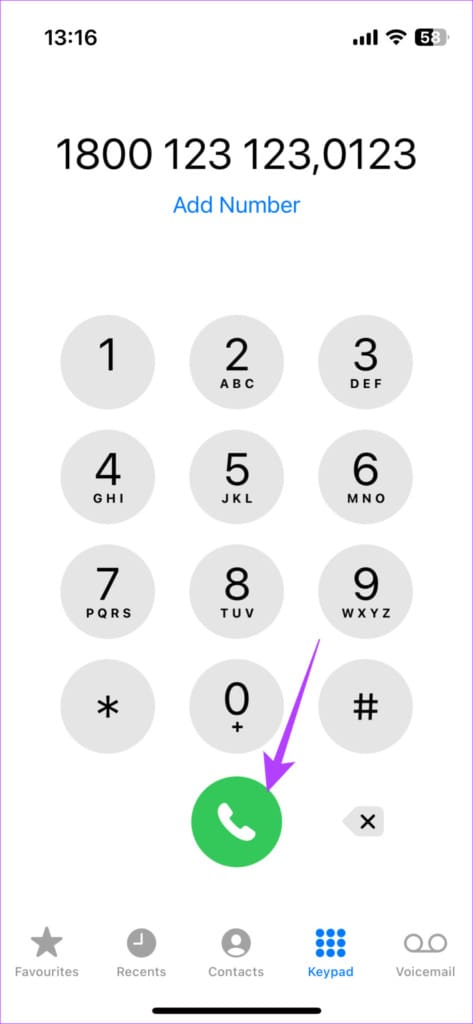Dial digit 1 on keypad
473x1024 pixels.
(108, 362)
